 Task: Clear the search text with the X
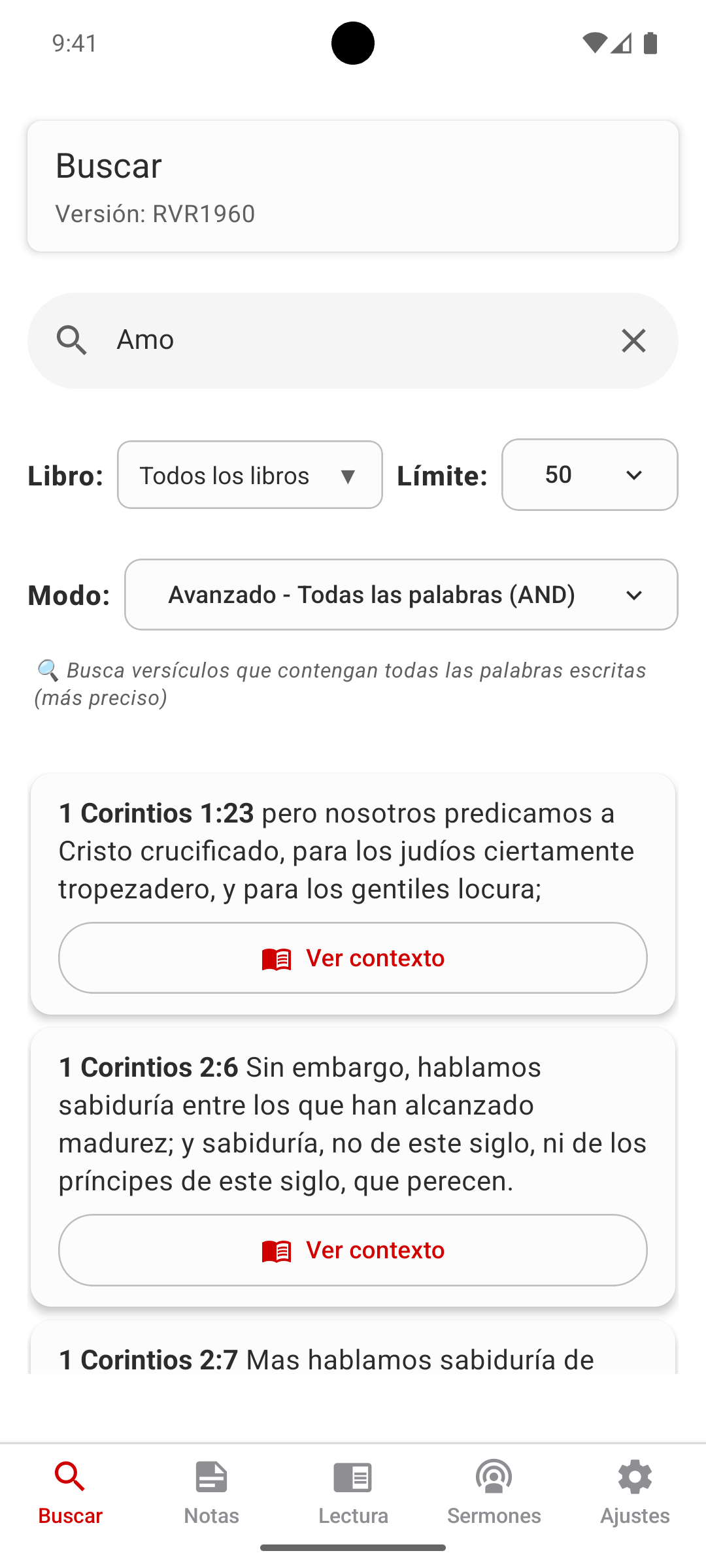(633, 340)
